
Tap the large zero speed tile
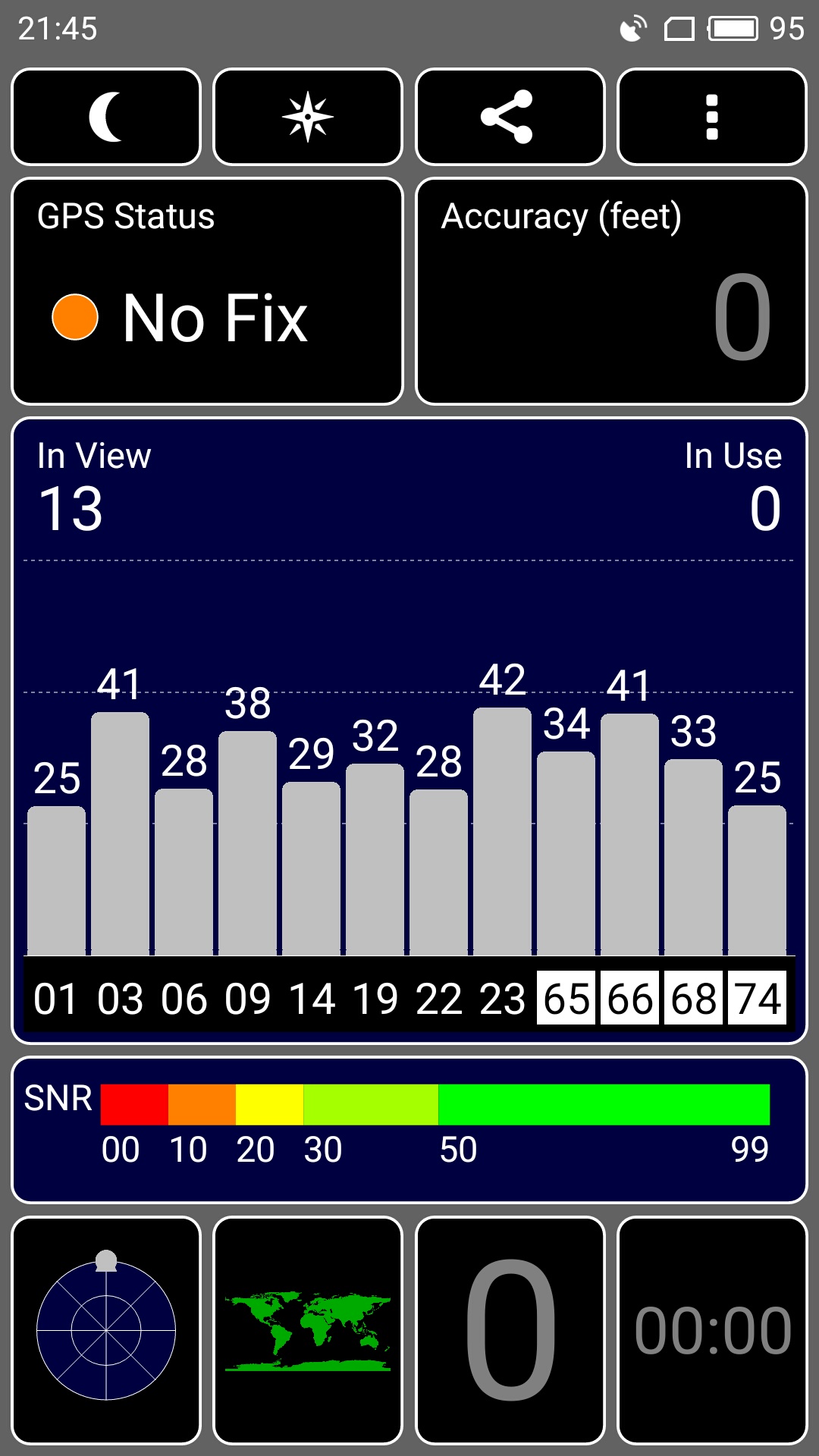(510, 1330)
